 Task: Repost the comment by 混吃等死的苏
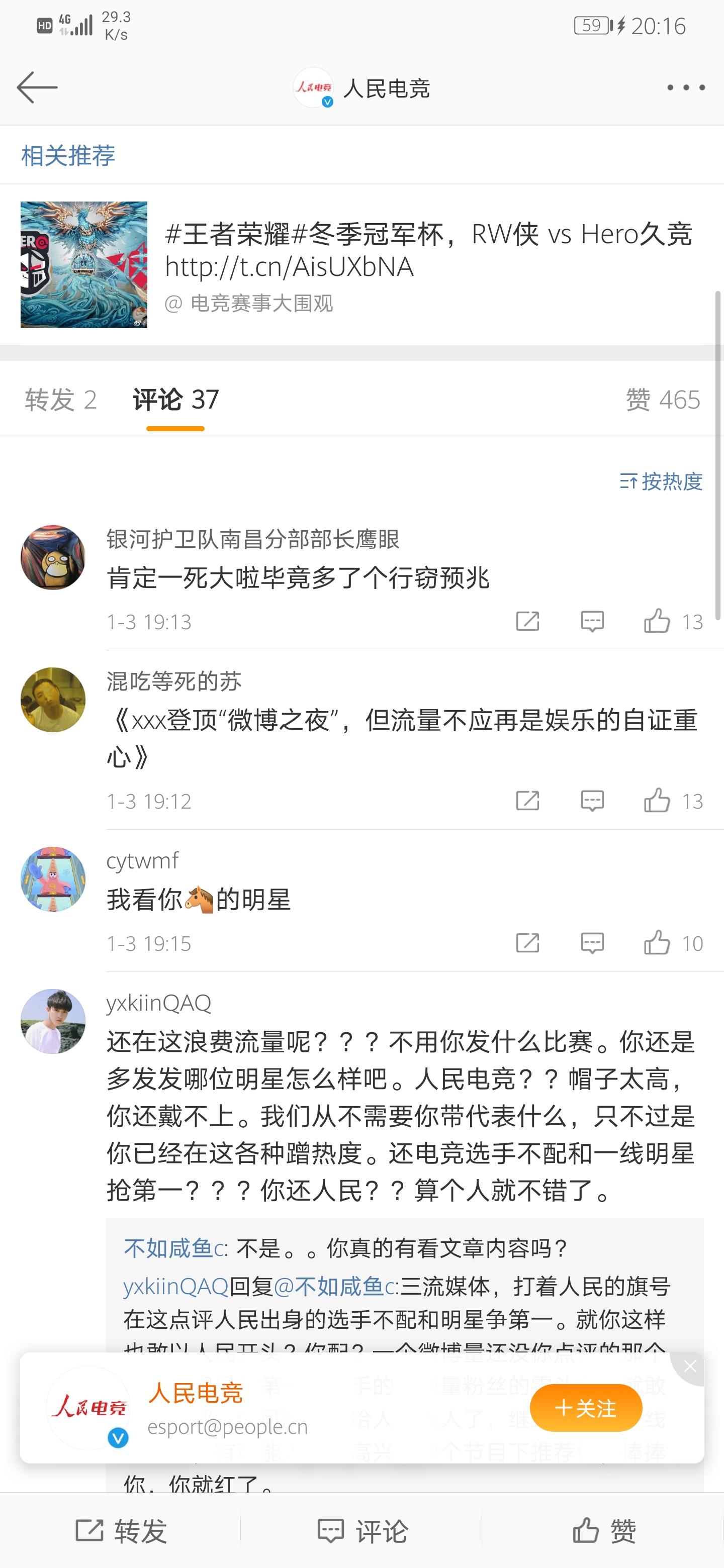tap(527, 801)
